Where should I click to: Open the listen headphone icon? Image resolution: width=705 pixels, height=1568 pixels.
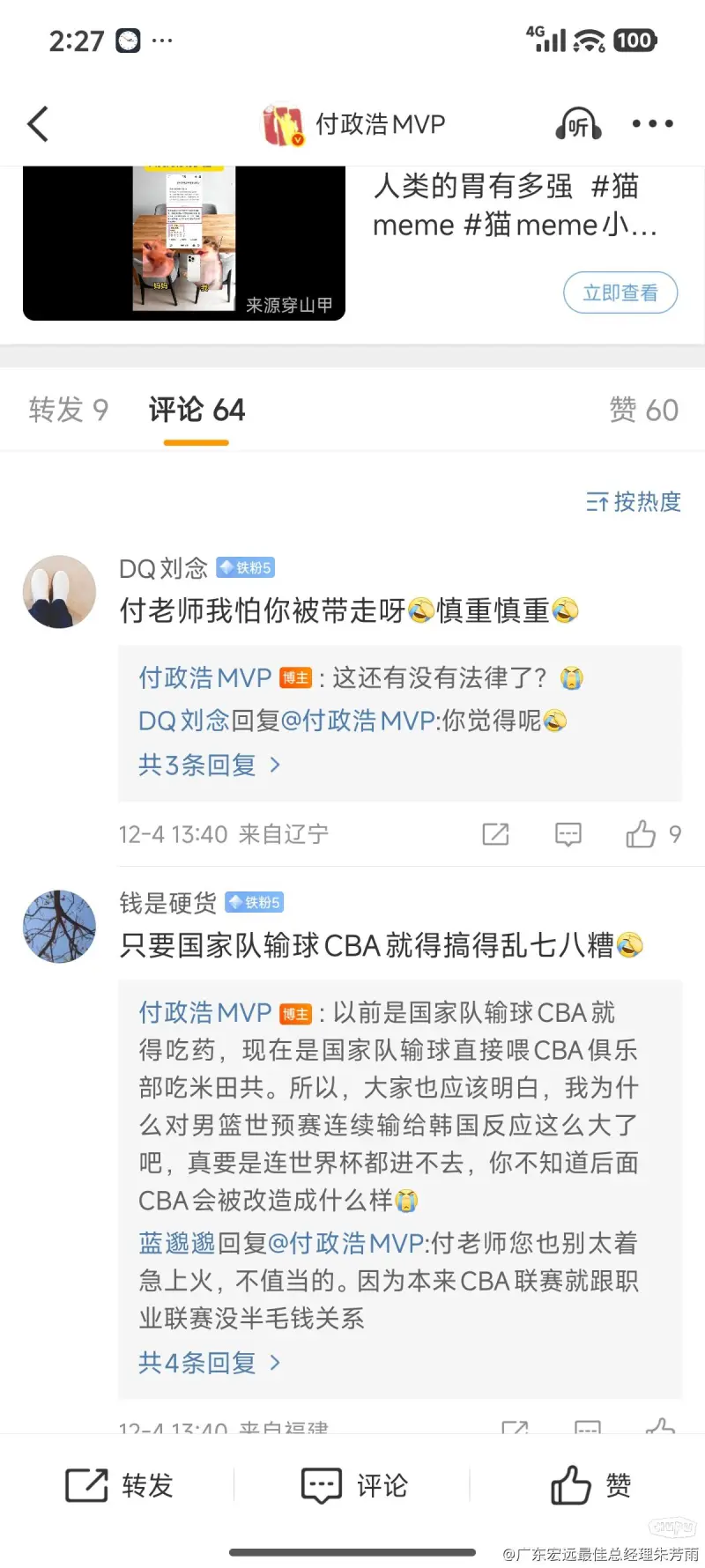[578, 124]
